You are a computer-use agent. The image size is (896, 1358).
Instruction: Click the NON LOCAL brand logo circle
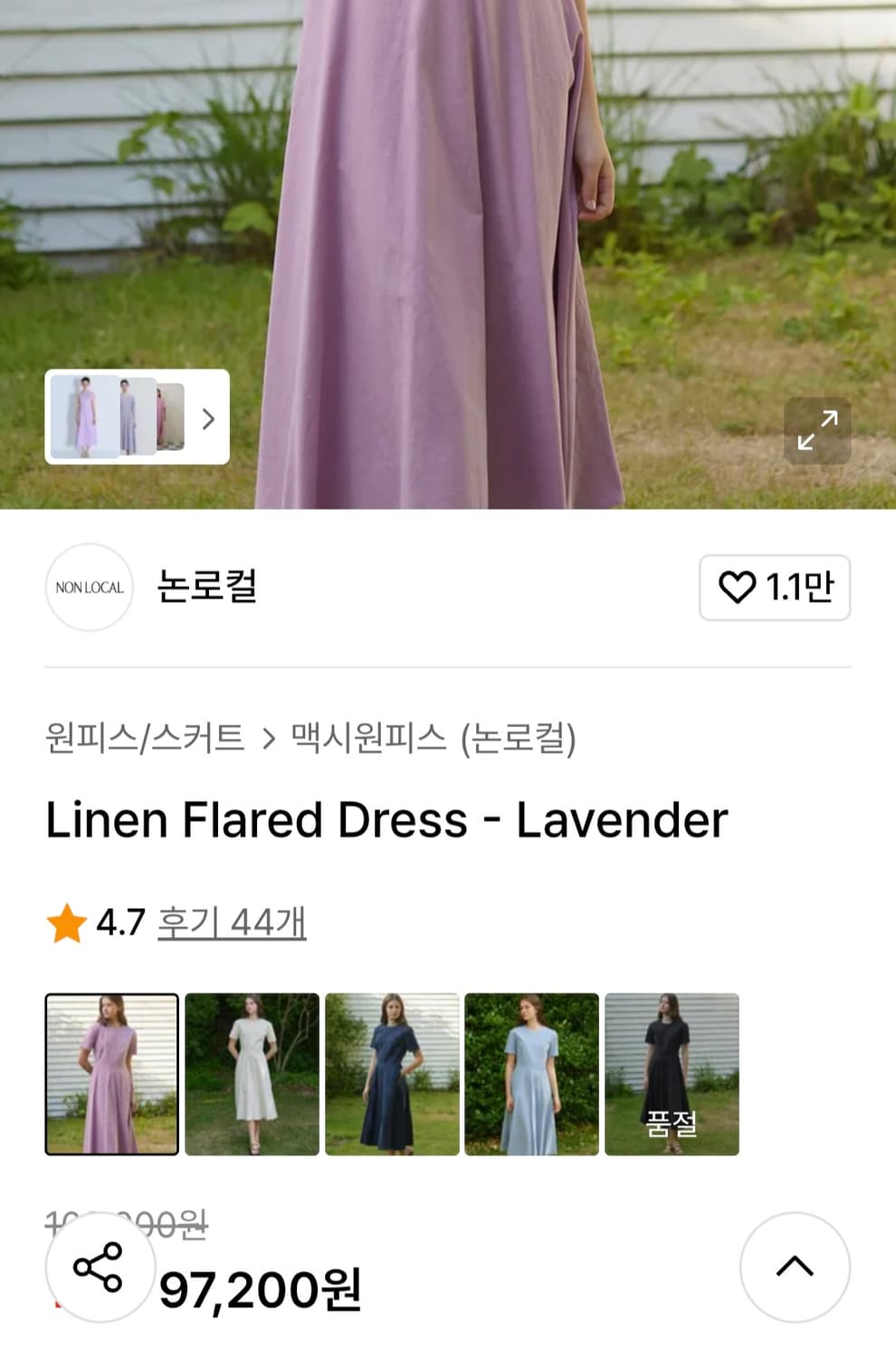coord(90,587)
